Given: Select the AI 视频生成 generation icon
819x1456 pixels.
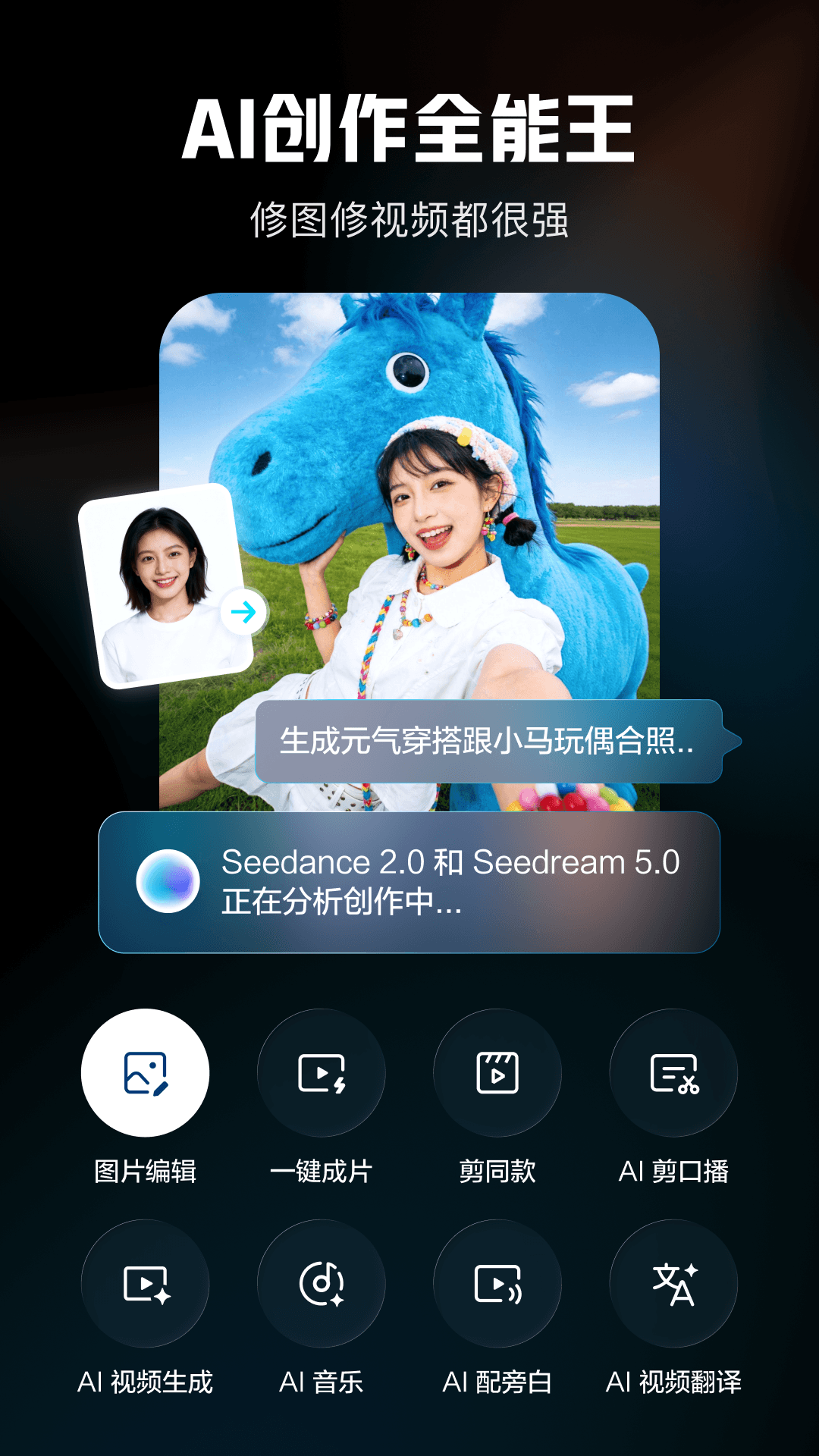Looking at the screenshot, I should tap(145, 1283).
